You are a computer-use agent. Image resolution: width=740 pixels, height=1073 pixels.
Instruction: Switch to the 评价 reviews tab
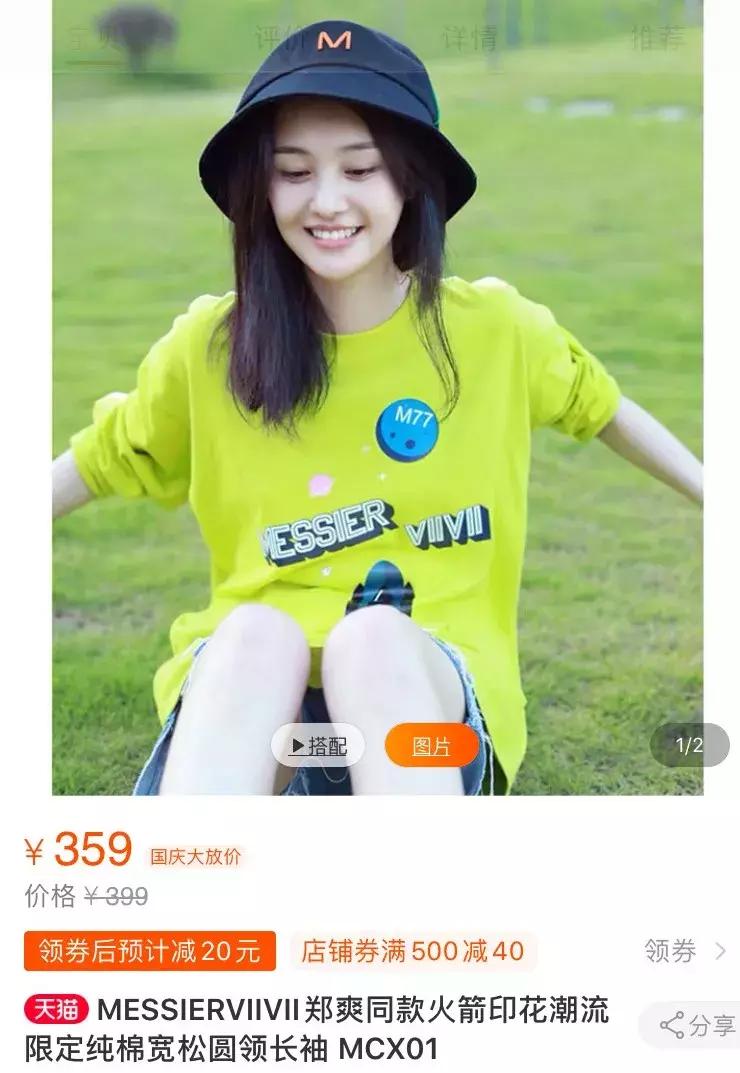point(279,40)
